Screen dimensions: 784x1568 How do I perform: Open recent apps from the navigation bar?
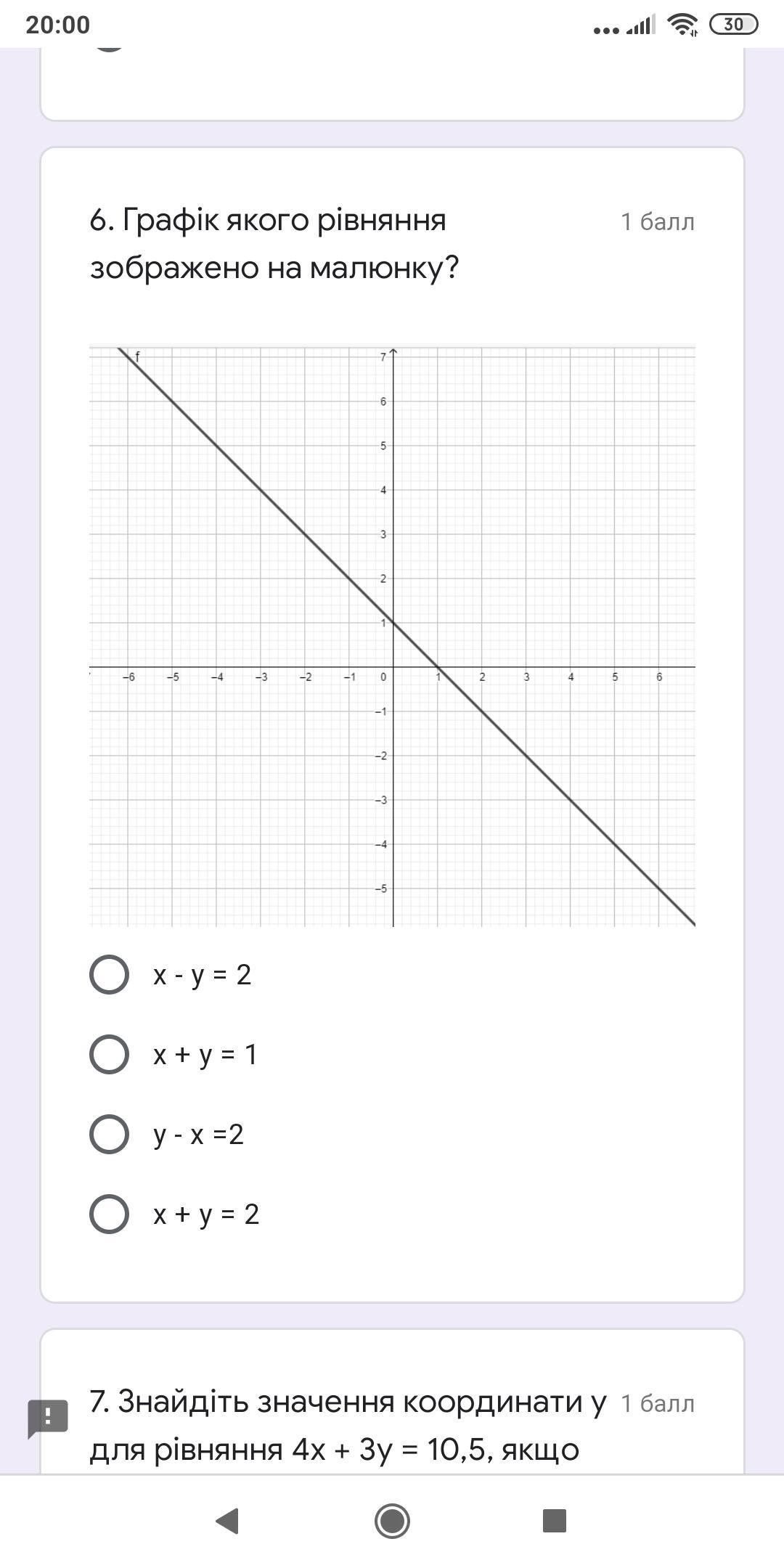[x=555, y=1520]
